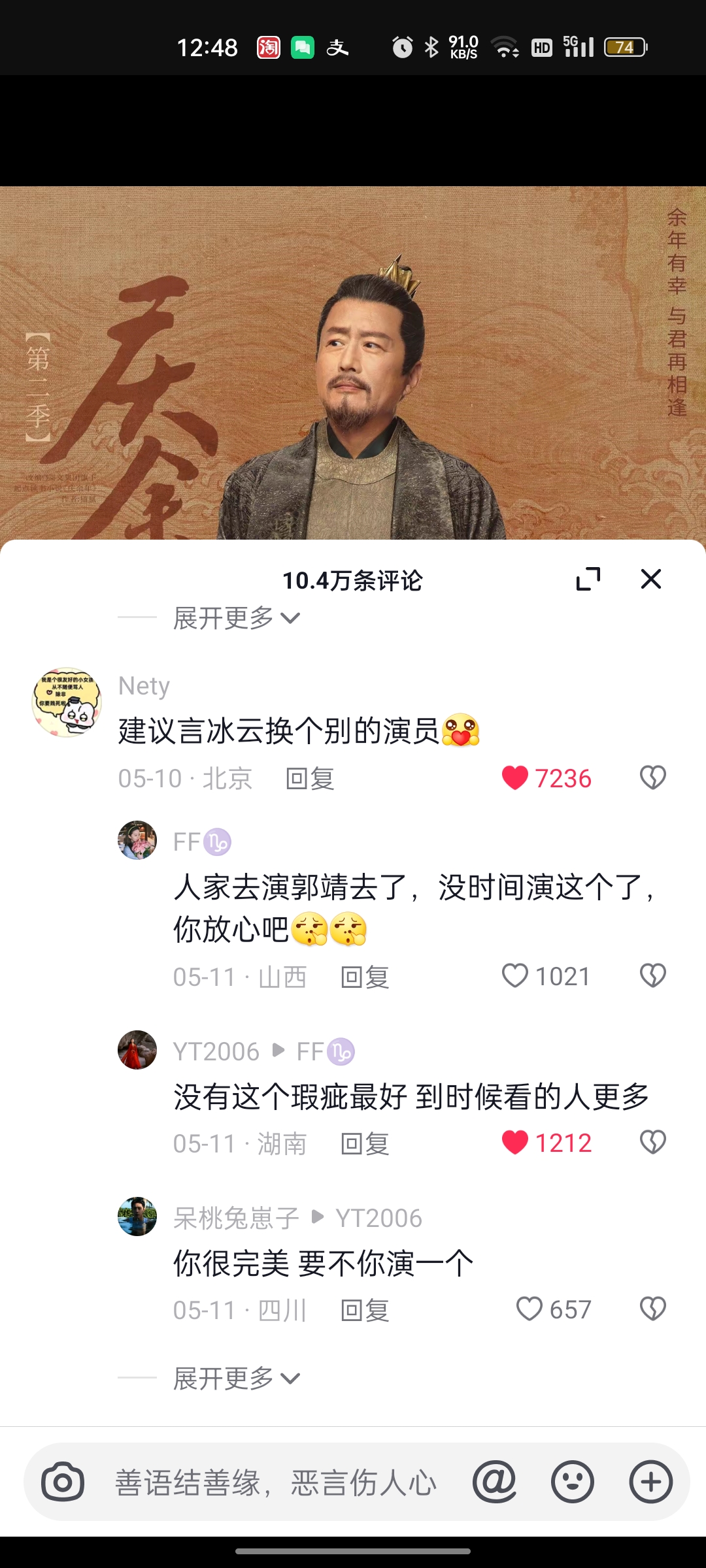706x1568 pixels.
Task: Expand more replies under 呆桃兔崽子's comment
Action: click(235, 1379)
